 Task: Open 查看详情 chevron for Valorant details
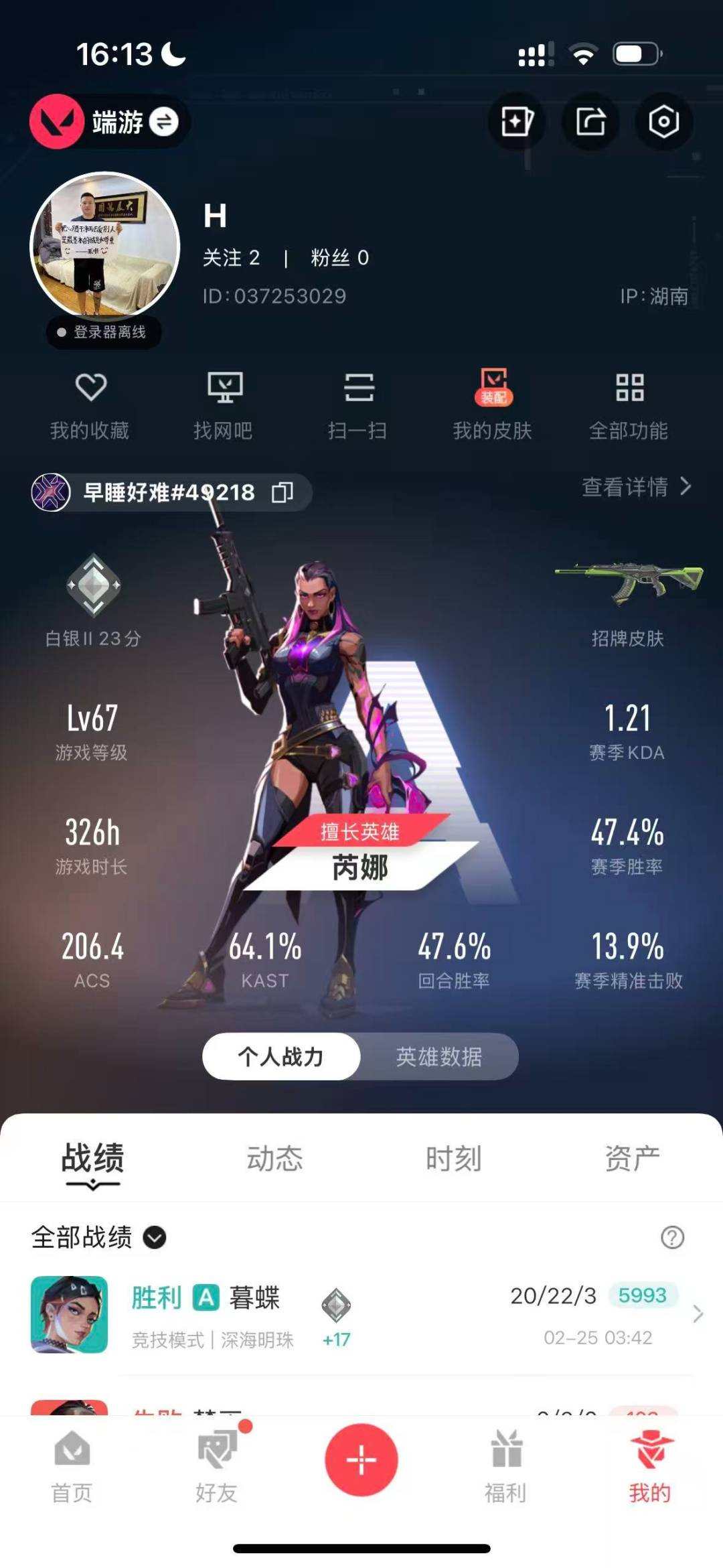[x=633, y=489]
